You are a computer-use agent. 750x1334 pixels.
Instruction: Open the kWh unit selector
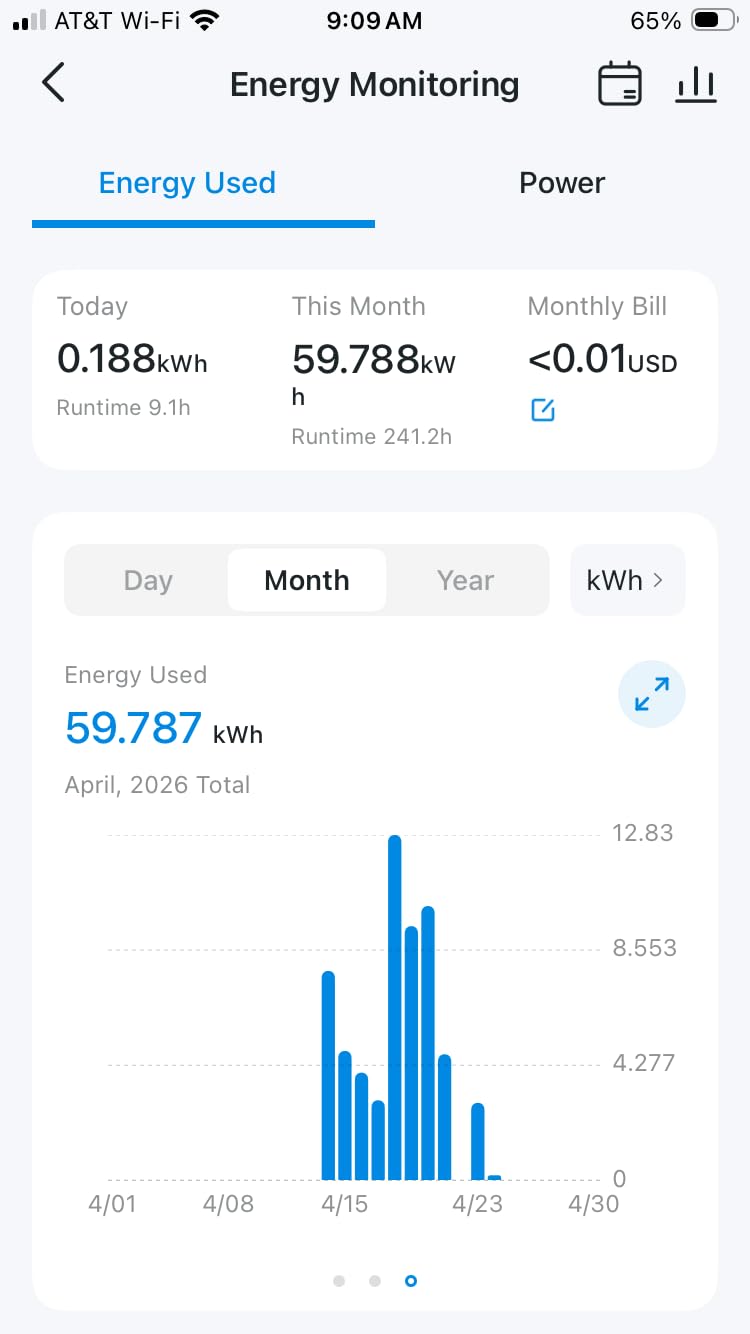[x=627, y=580]
